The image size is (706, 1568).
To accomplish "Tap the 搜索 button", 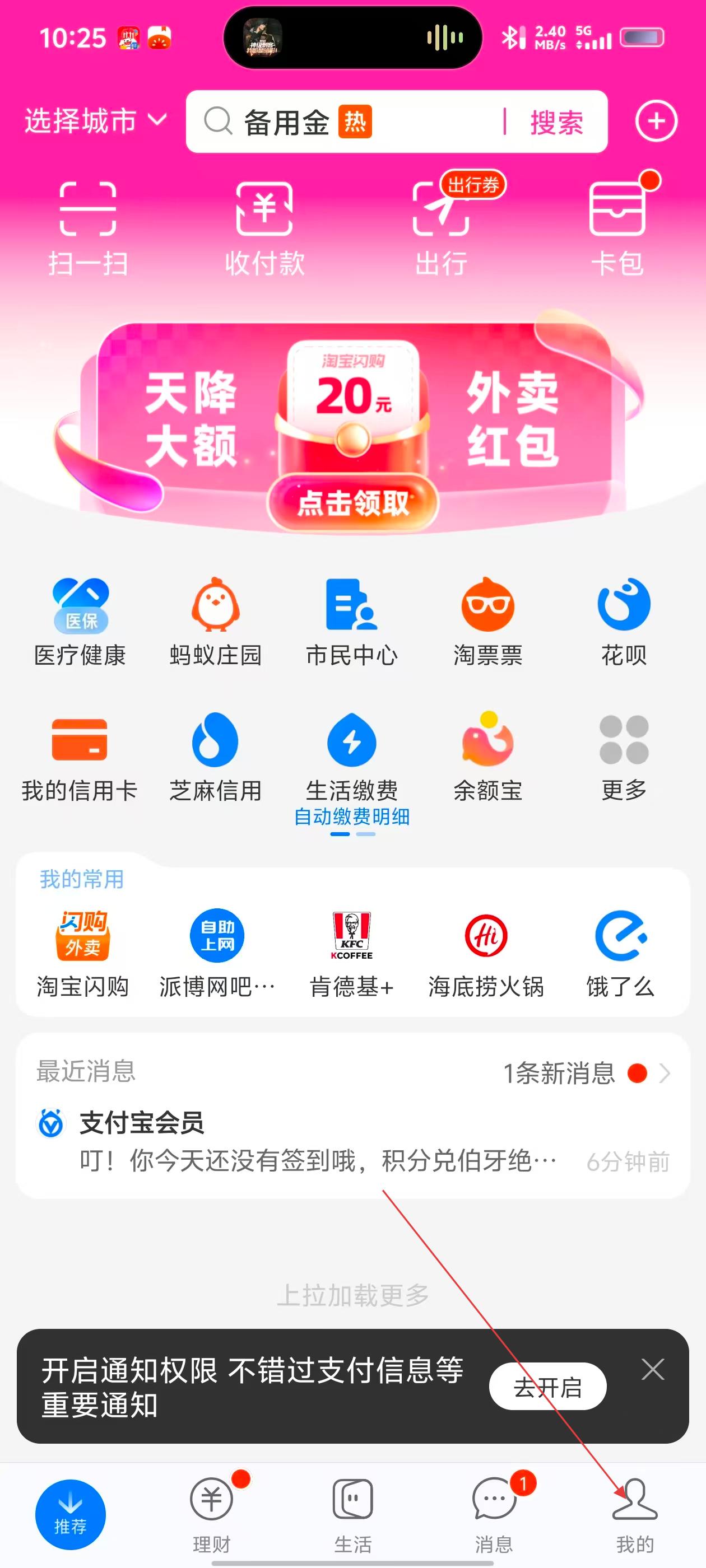I will (x=556, y=122).
